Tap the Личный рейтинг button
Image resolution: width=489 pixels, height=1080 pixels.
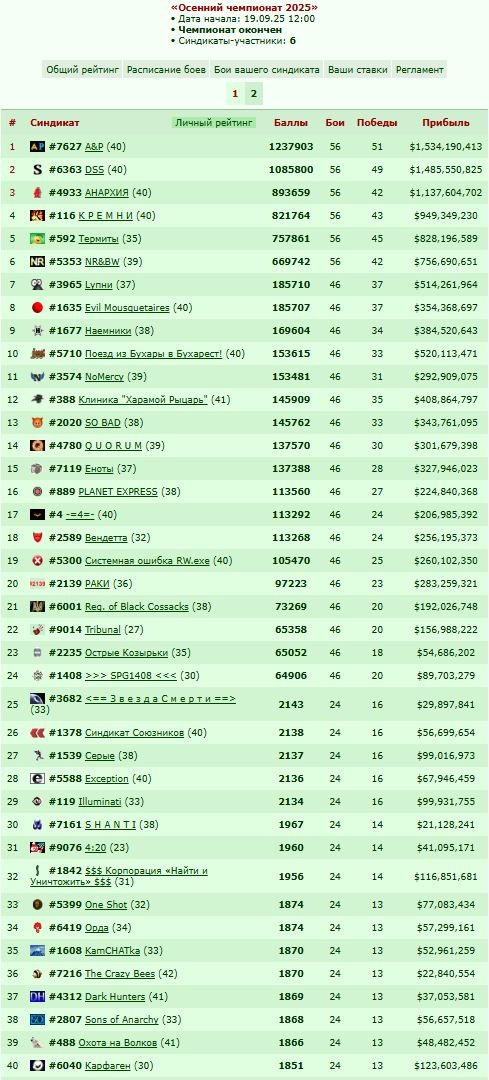pos(214,123)
